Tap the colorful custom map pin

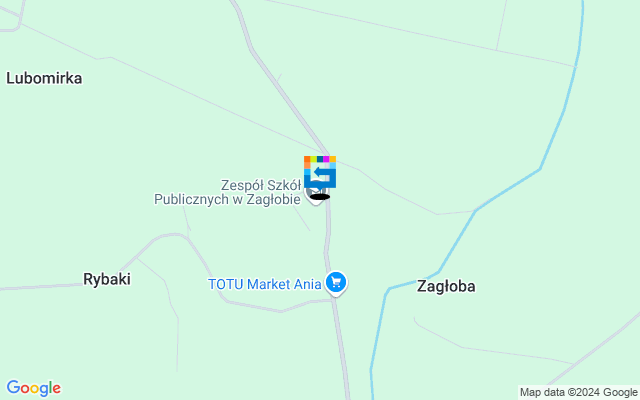click(x=320, y=172)
